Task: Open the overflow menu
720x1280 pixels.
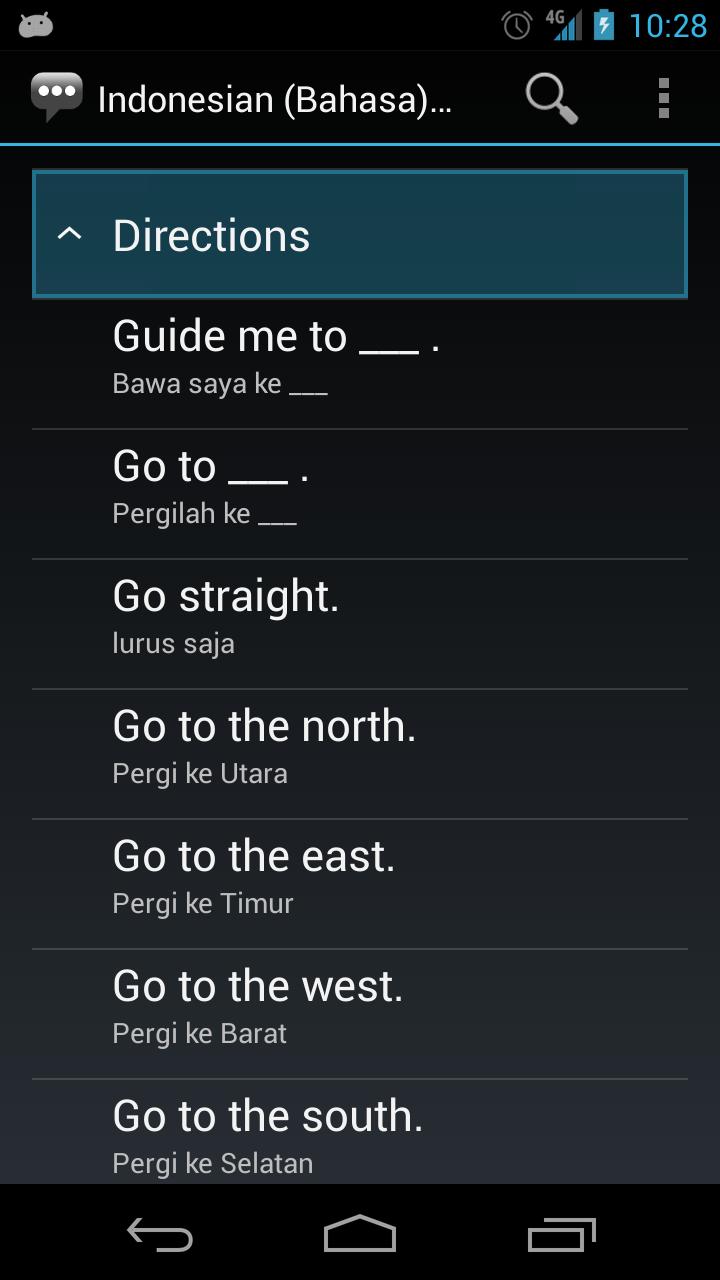Action: [x=663, y=98]
